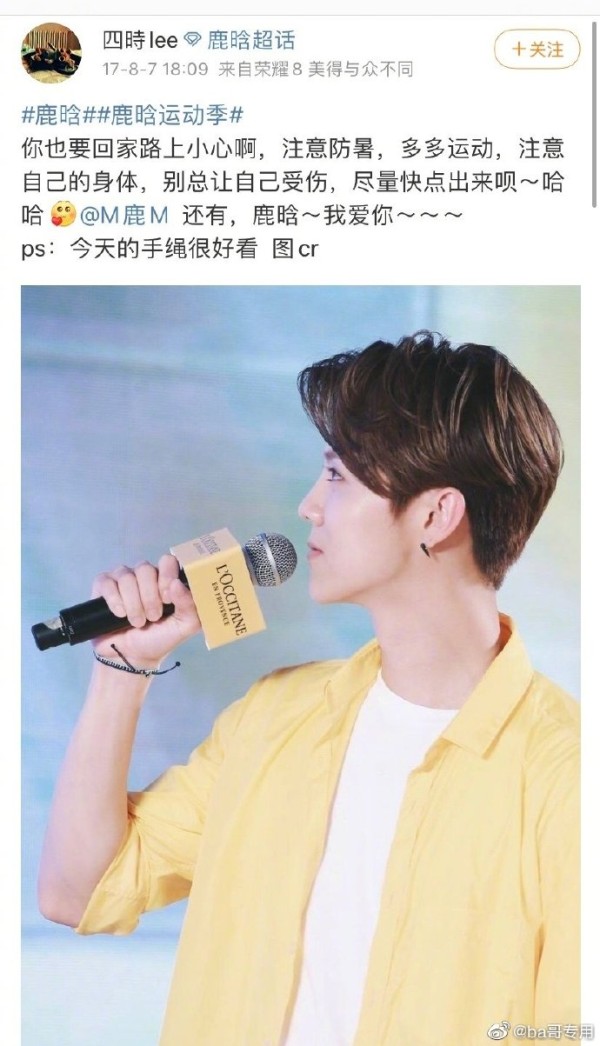This screenshot has height=1046, width=600.
Task: Follow the user with +关注 button
Action: (537, 49)
